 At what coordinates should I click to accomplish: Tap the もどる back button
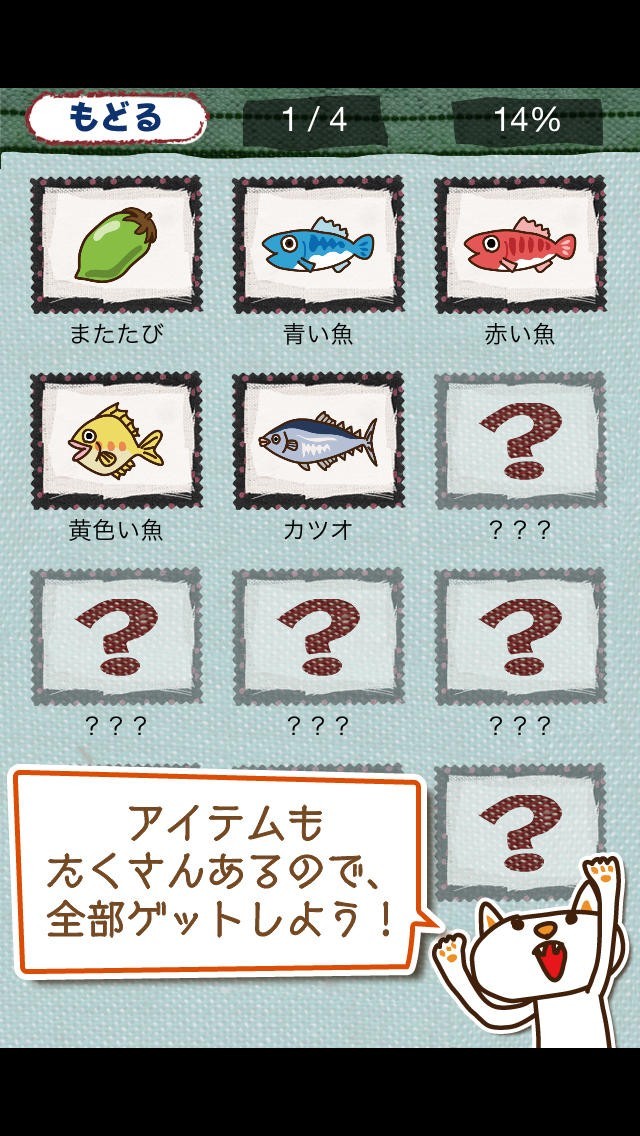[115, 119]
